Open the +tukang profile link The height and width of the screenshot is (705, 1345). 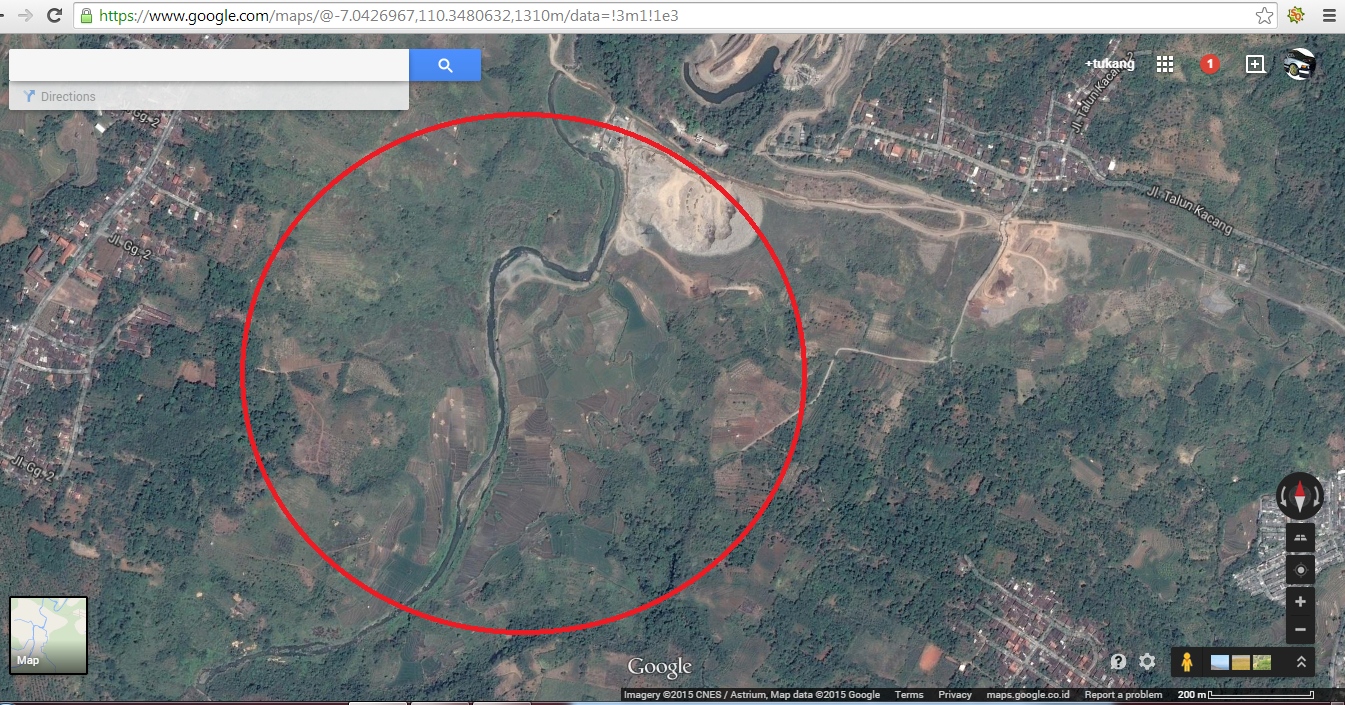(x=1109, y=64)
